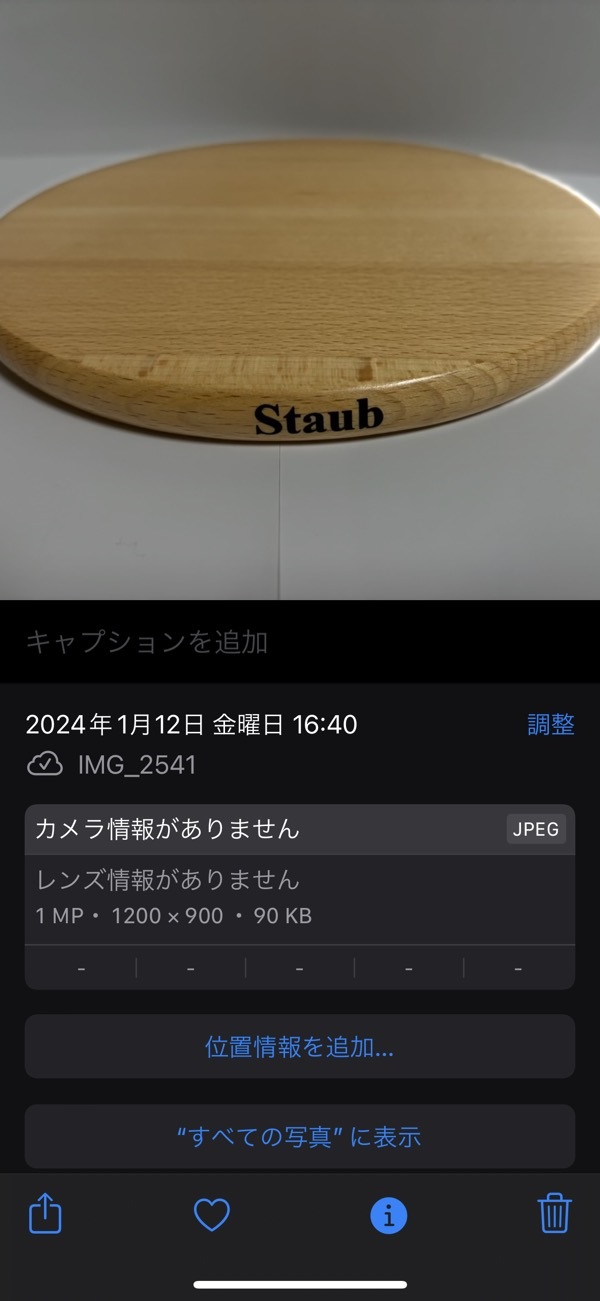Image resolution: width=600 pixels, height=1301 pixels.
Task: Tap 位置情報を追加 to add location
Action: (300, 1047)
